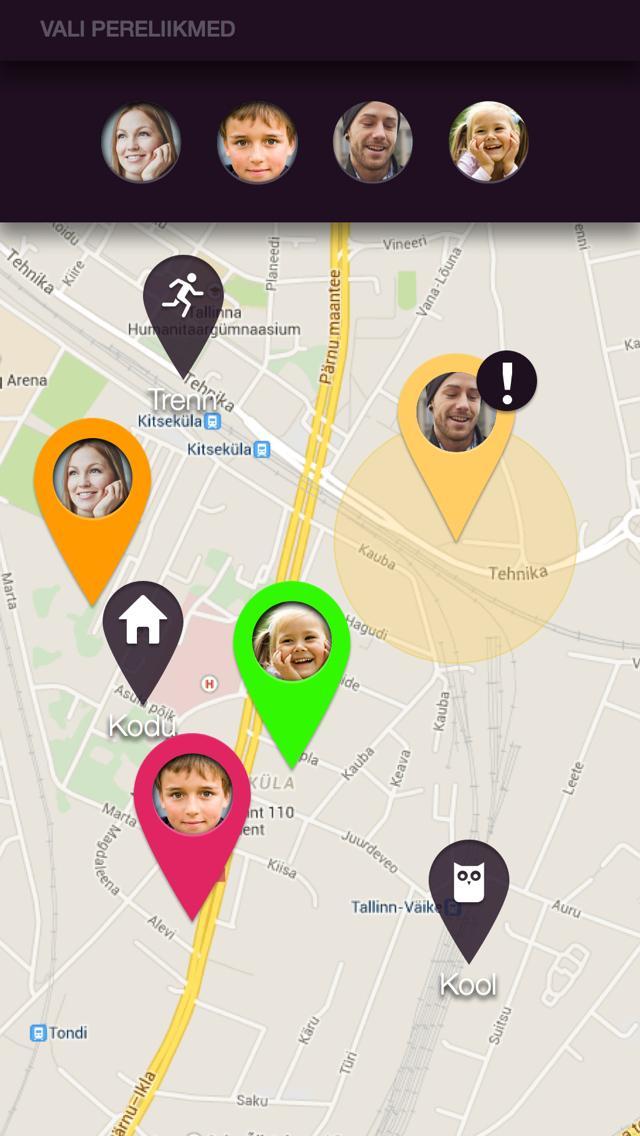Screen dimensions: 640x1136
Task: Select the bearded man's avatar in the family bar
Action: [x=373, y=142]
